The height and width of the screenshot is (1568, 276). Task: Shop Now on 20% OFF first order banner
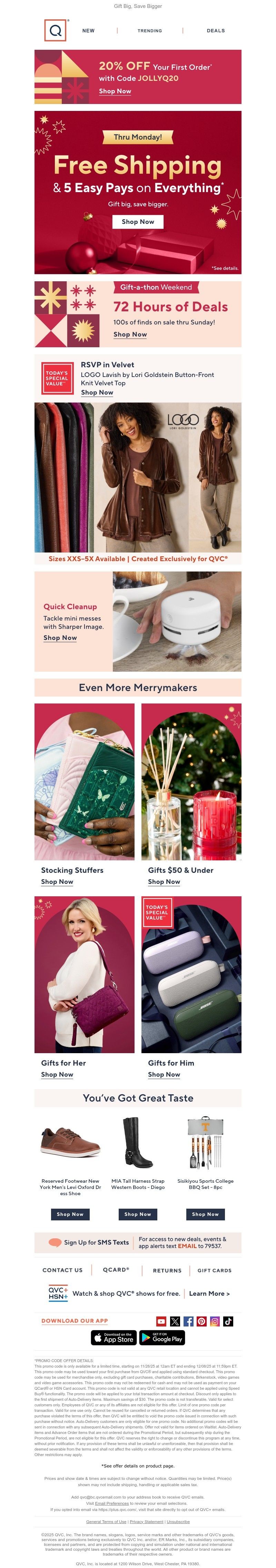click(x=115, y=91)
